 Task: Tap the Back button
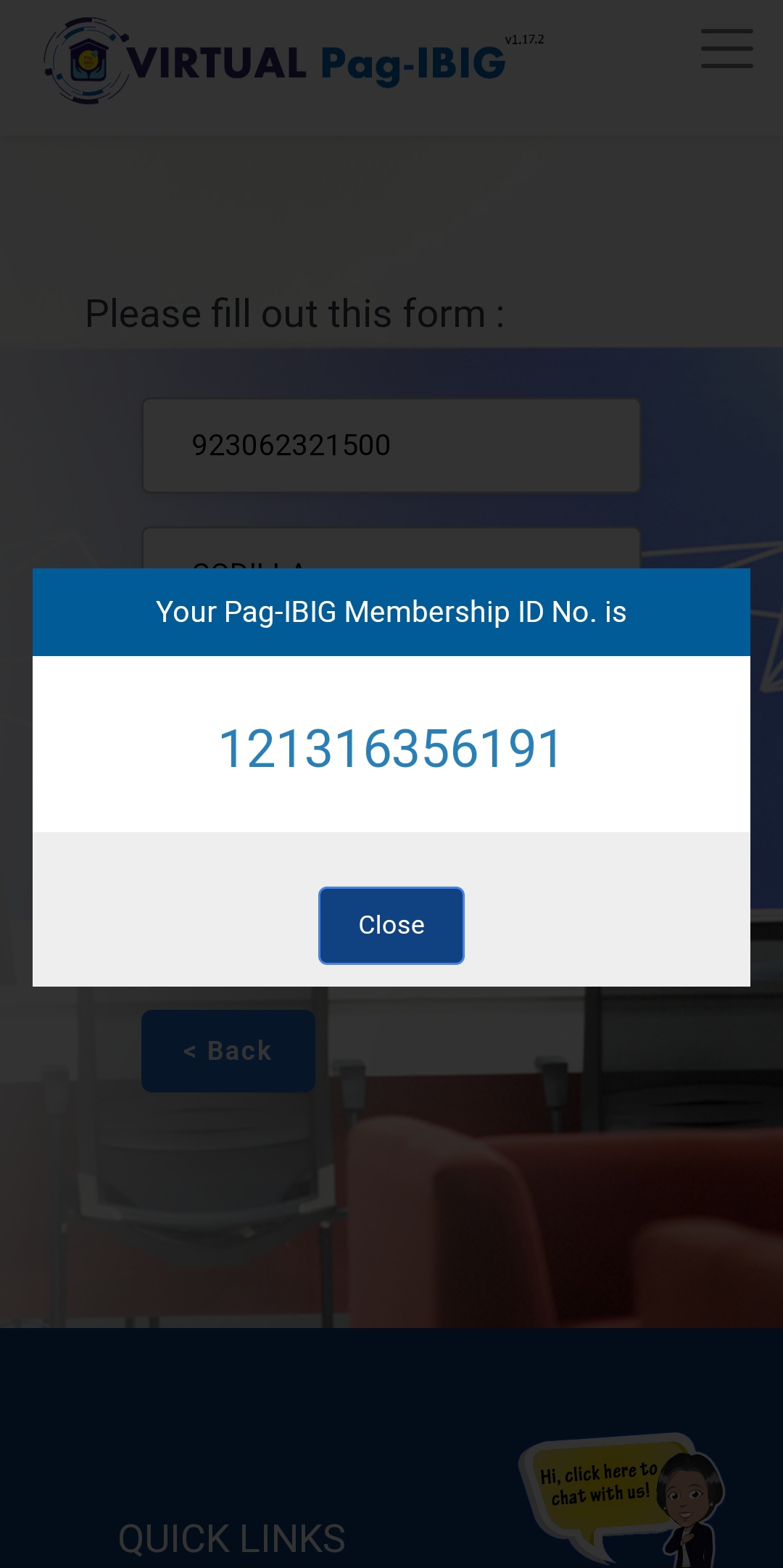point(228,1050)
